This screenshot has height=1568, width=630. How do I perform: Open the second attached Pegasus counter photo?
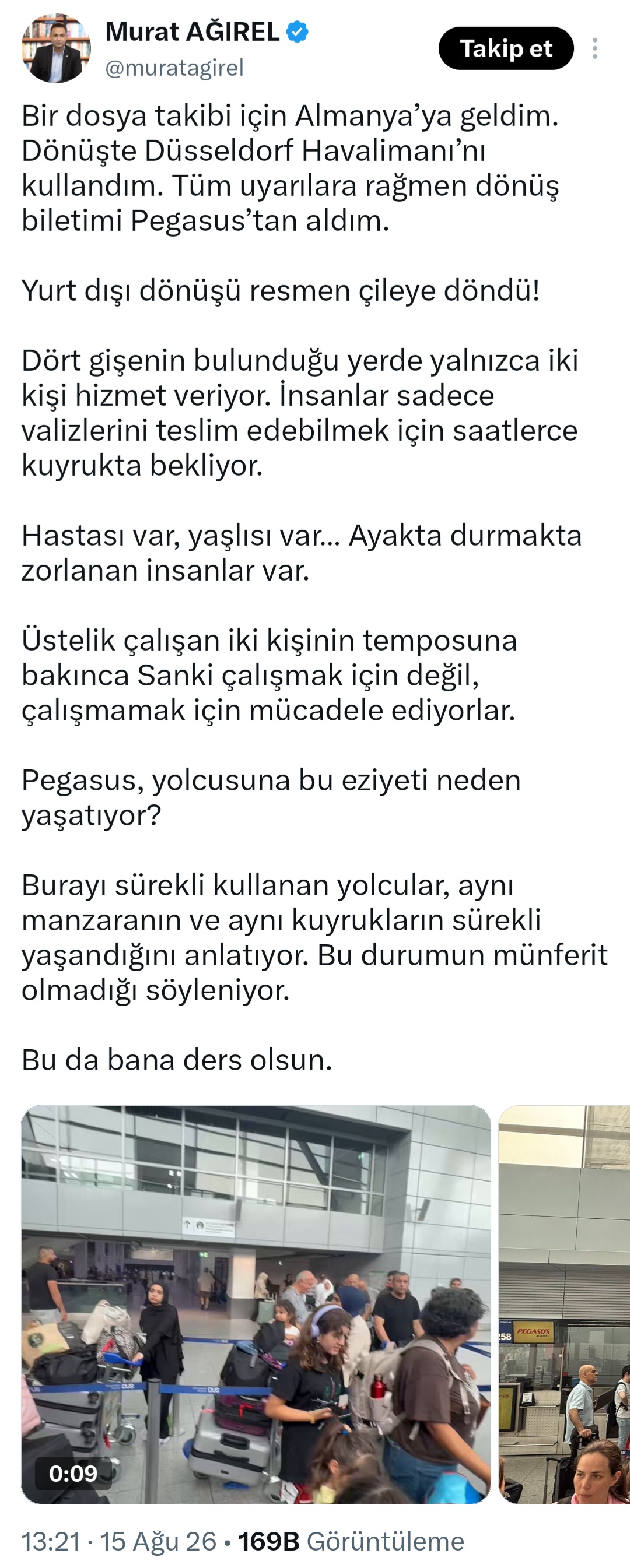tap(564, 1305)
